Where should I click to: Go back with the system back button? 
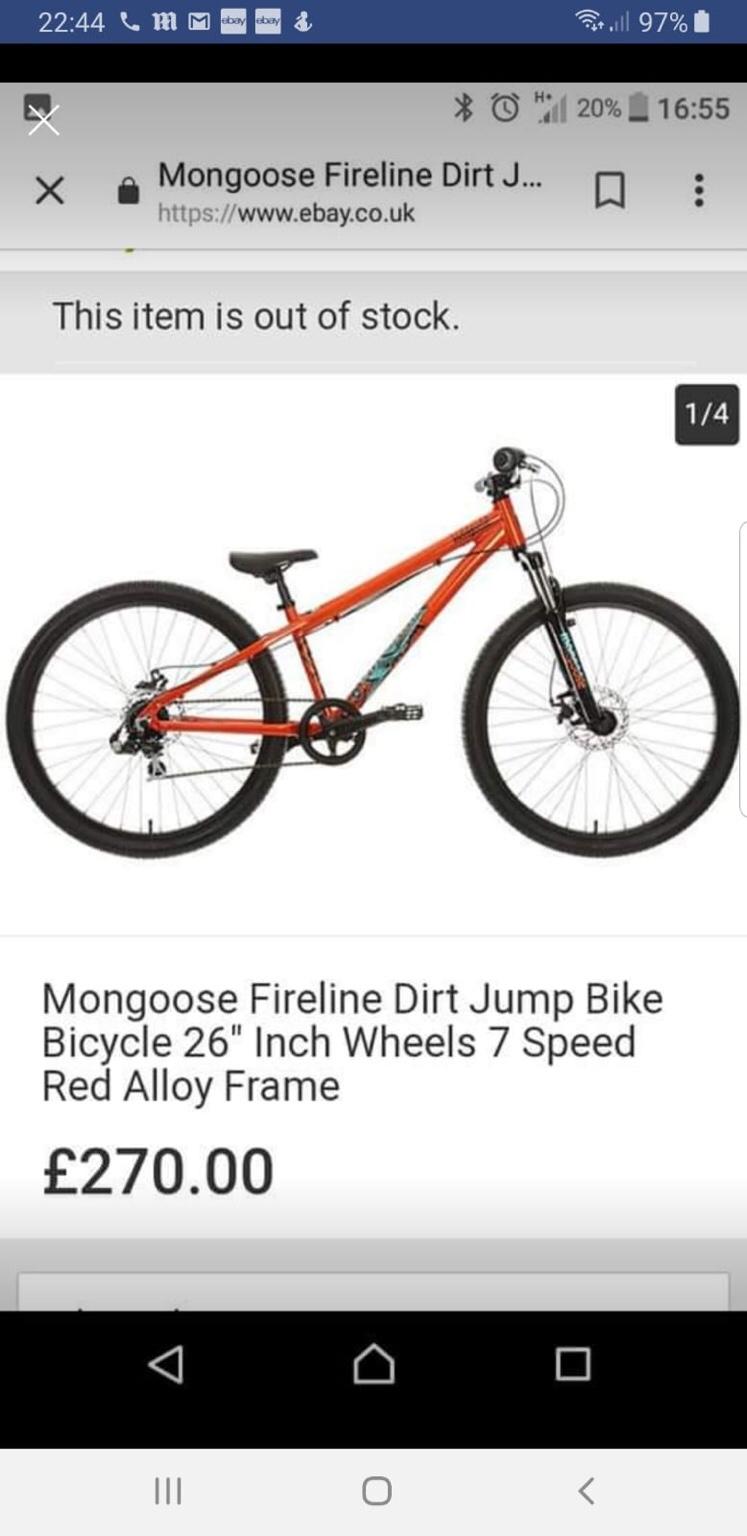(587, 1491)
